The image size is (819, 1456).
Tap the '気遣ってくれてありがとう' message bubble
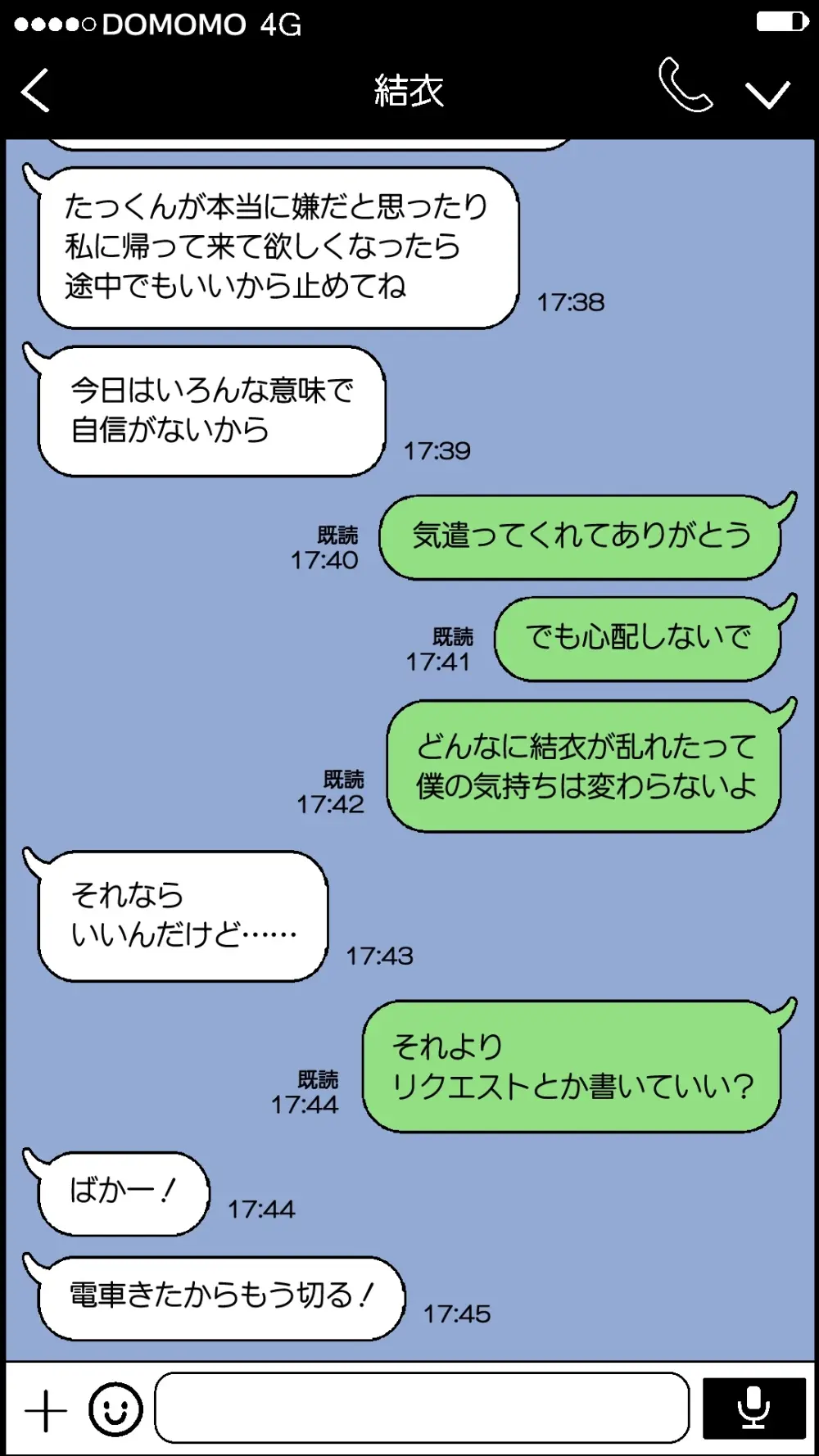tap(580, 536)
